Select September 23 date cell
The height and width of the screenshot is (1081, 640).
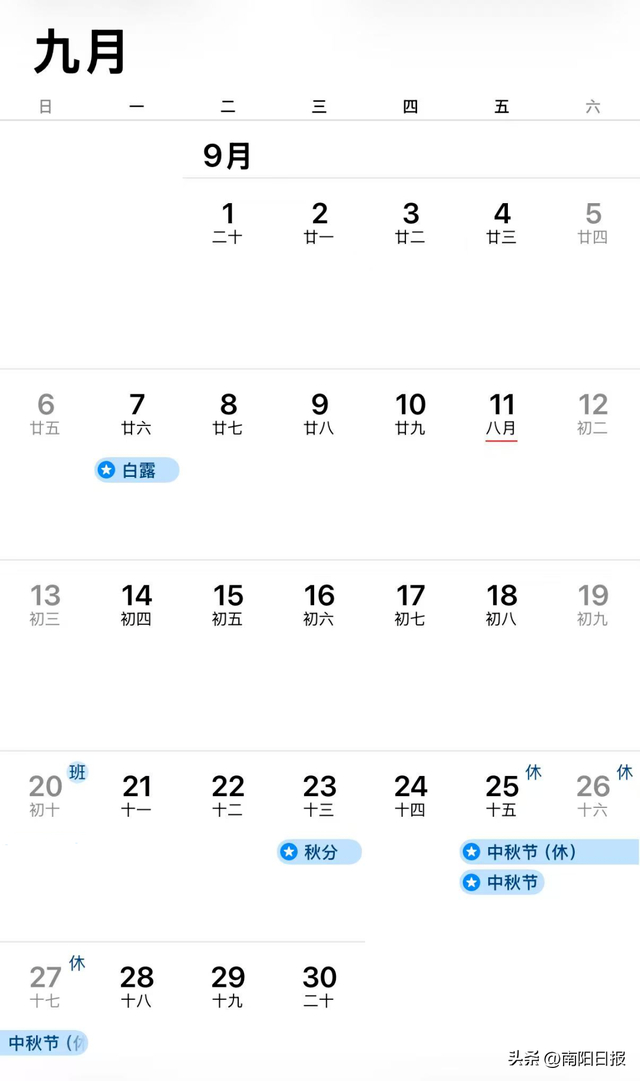pyautogui.click(x=319, y=795)
